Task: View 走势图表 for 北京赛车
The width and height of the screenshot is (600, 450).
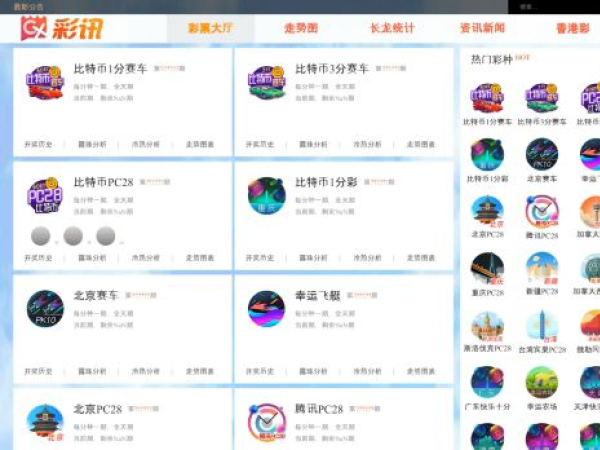Action: (x=199, y=371)
